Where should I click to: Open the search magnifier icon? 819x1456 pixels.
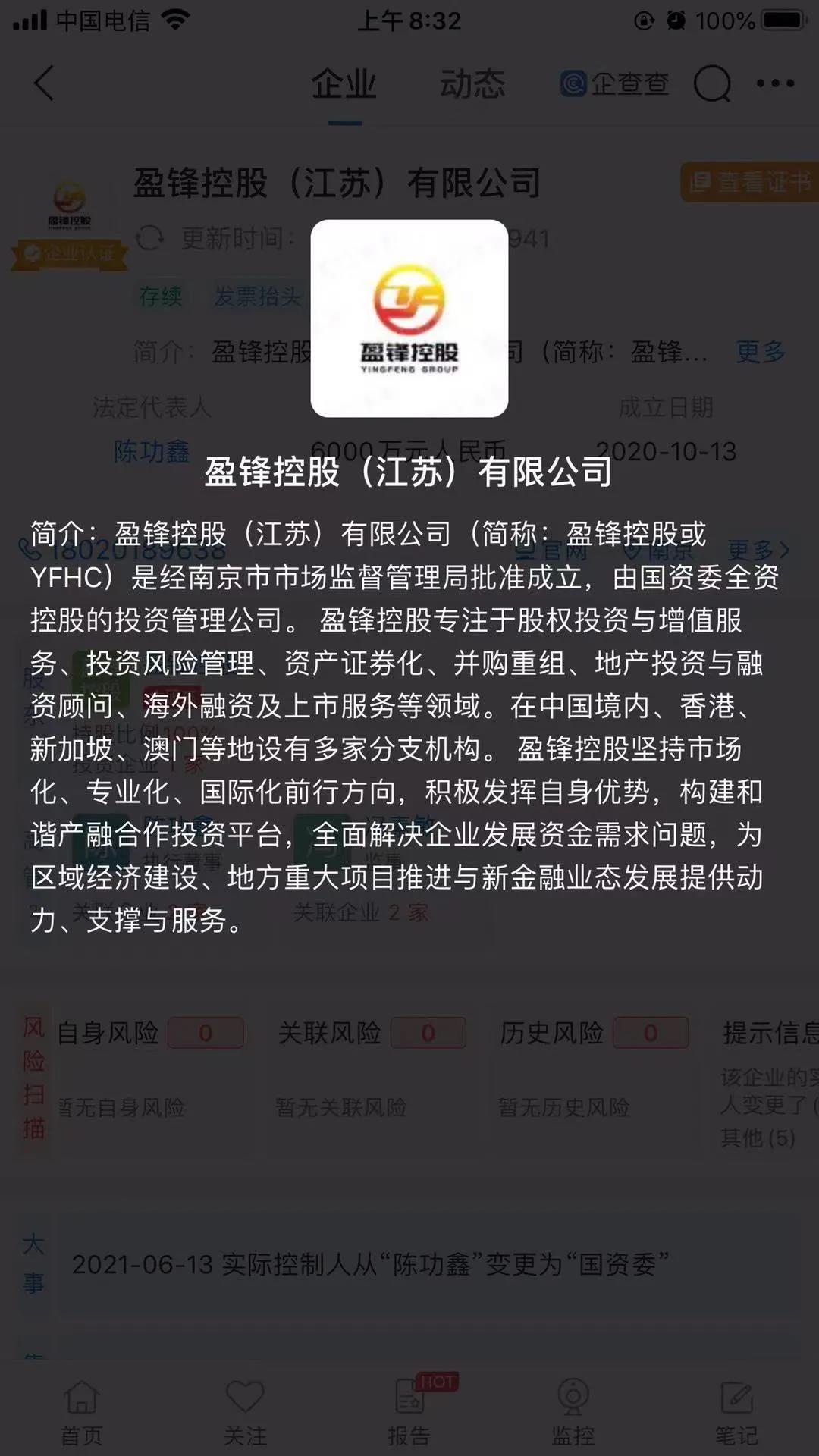coord(712,83)
